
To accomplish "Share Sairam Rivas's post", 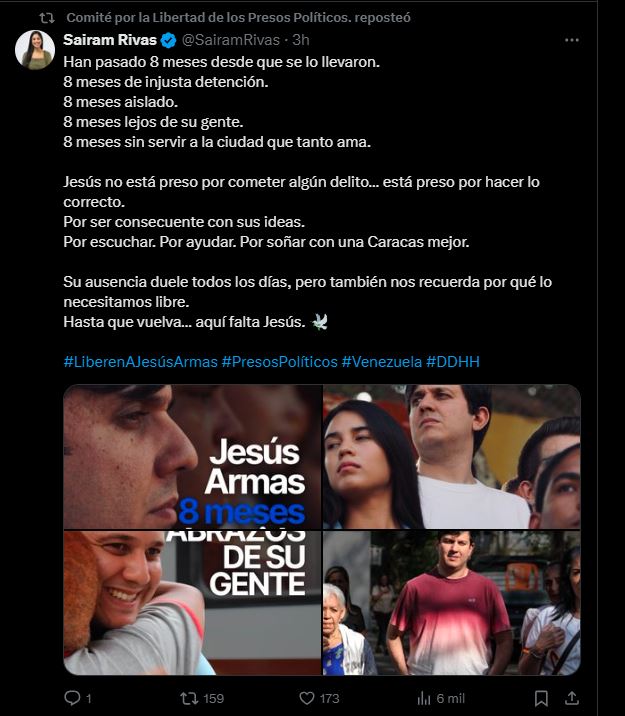I will 571,698.
